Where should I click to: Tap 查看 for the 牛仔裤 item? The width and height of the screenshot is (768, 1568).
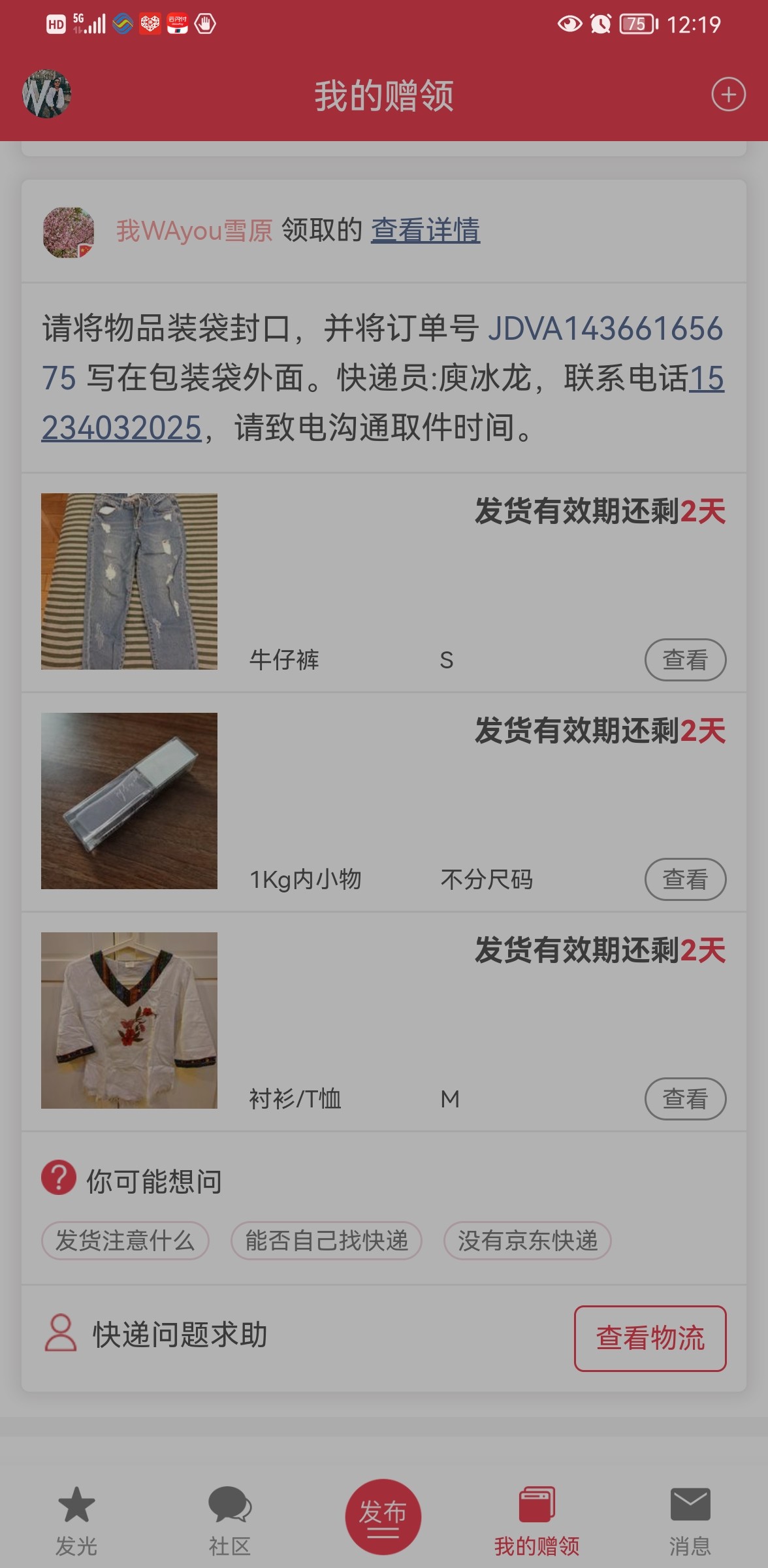(685, 660)
